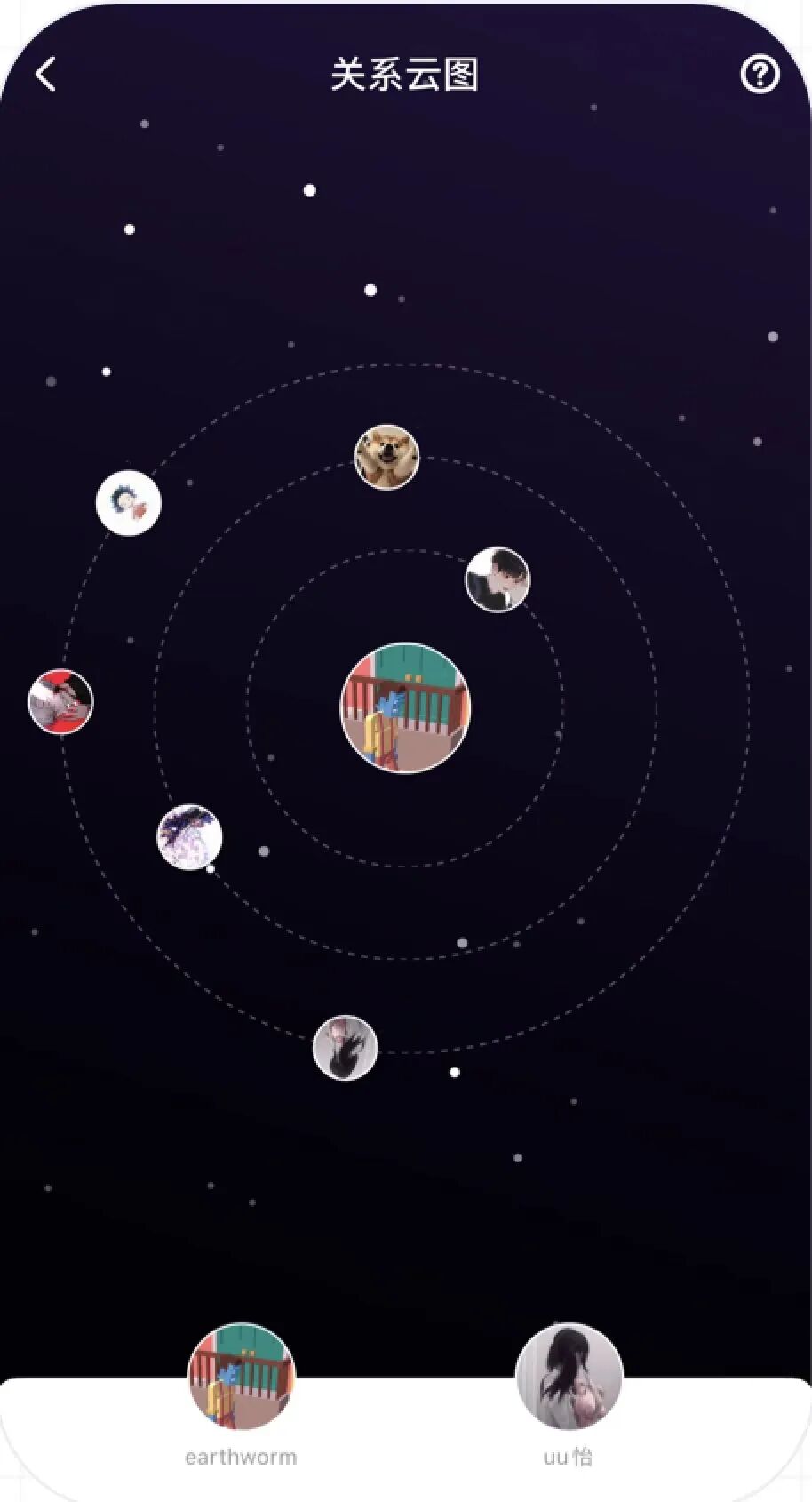812x1502 pixels.
Task: Go back from the 关系云图 screen
Action: (x=46, y=75)
